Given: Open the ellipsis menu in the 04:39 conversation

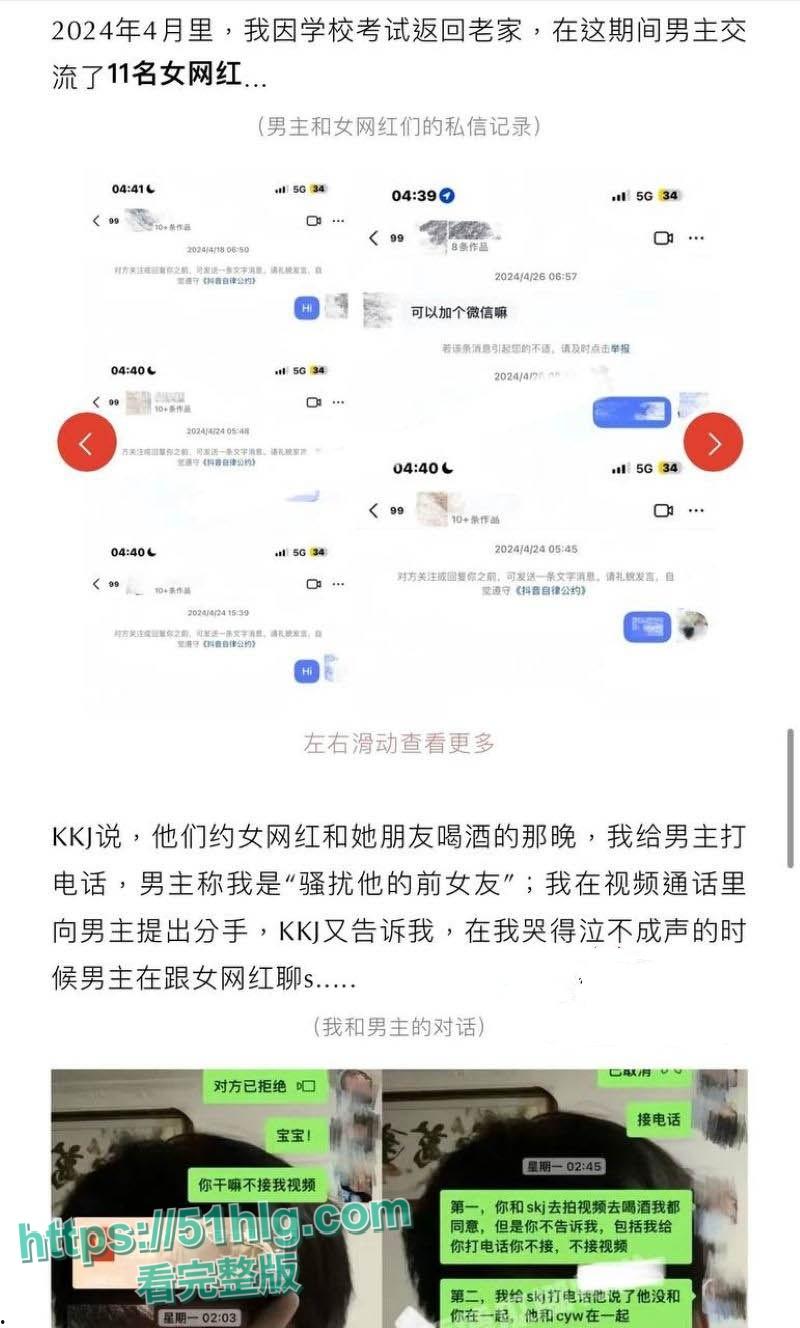Looking at the screenshot, I should click(x=695, y=236).
